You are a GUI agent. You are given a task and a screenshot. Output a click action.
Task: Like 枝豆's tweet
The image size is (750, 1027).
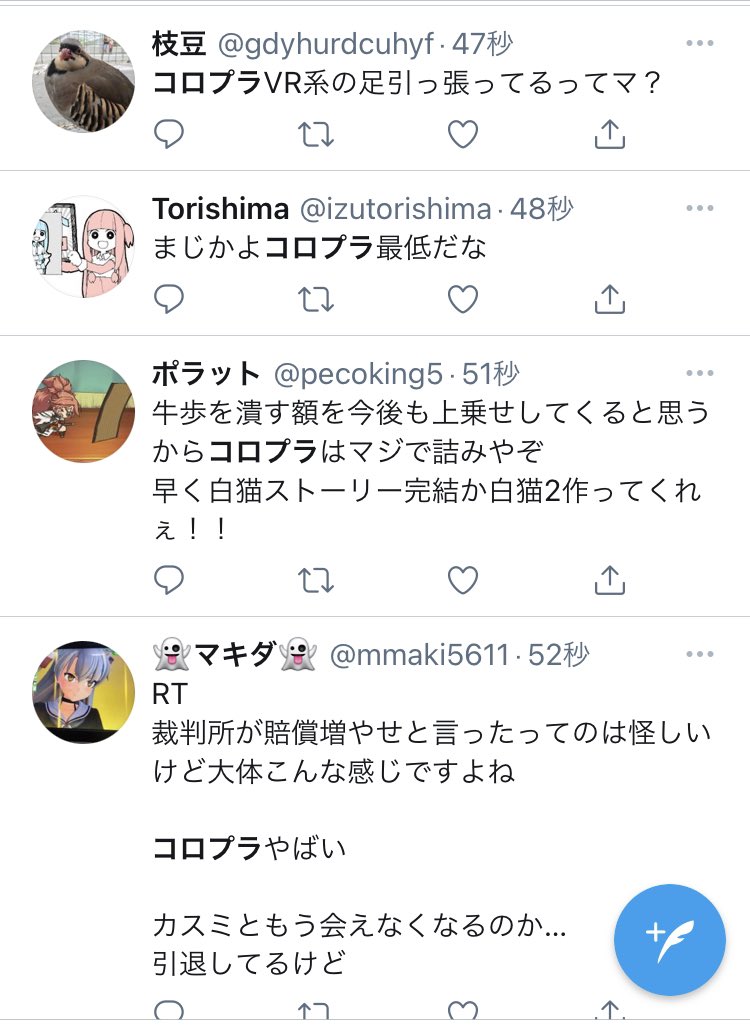tap(462, 133)
